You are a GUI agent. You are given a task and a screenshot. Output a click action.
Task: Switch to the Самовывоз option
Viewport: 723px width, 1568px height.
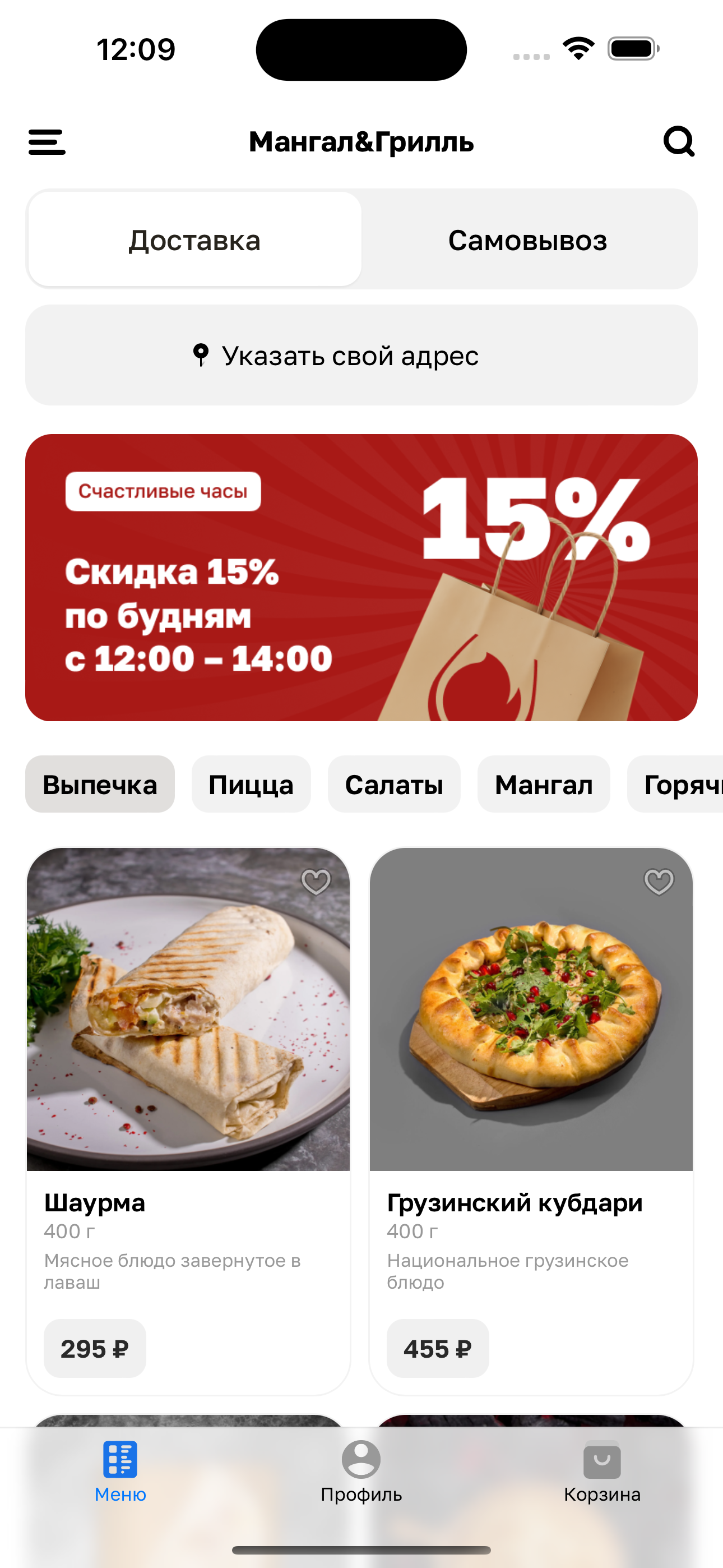527,240
